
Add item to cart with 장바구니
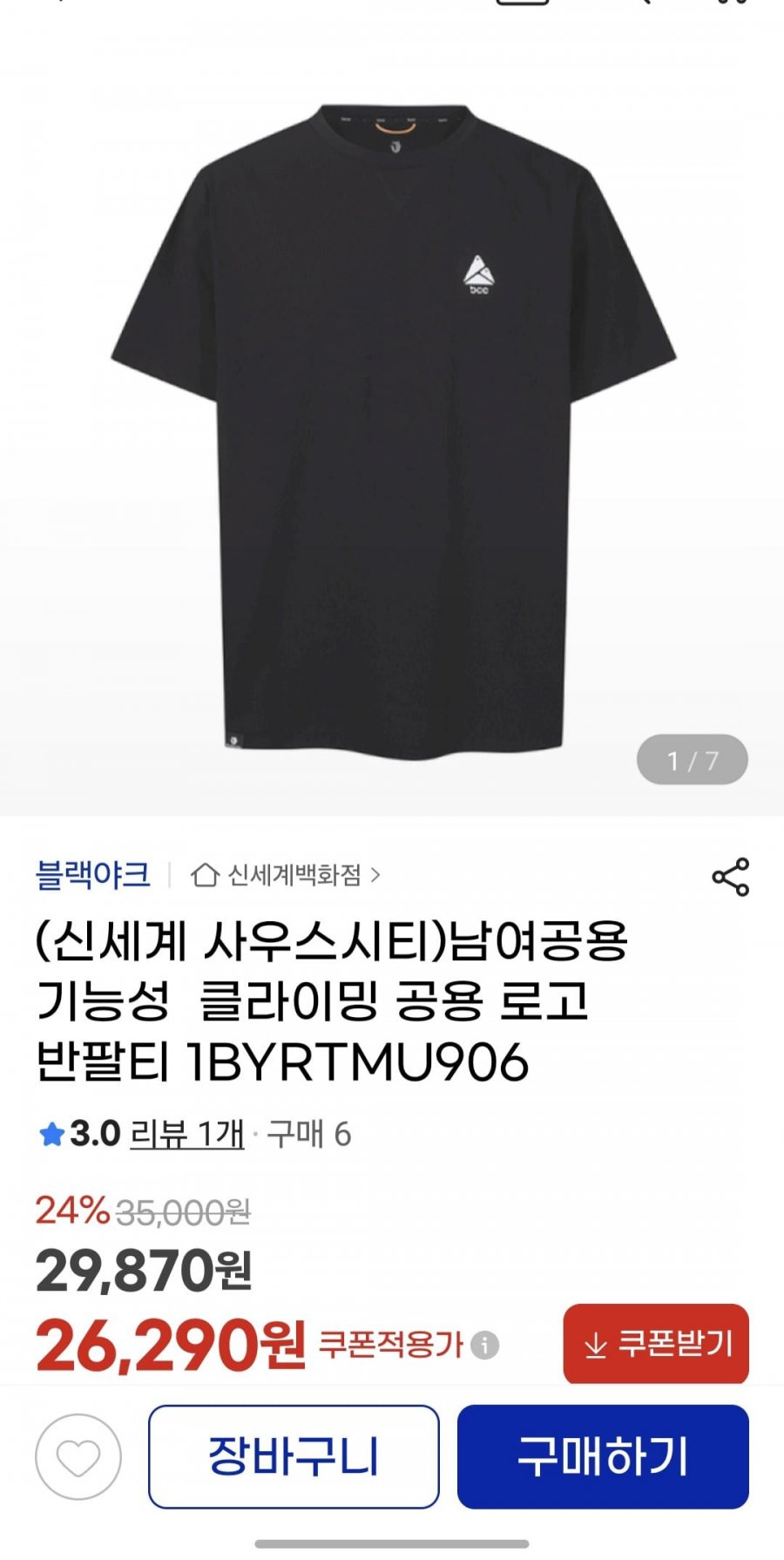pos(296,1449)
